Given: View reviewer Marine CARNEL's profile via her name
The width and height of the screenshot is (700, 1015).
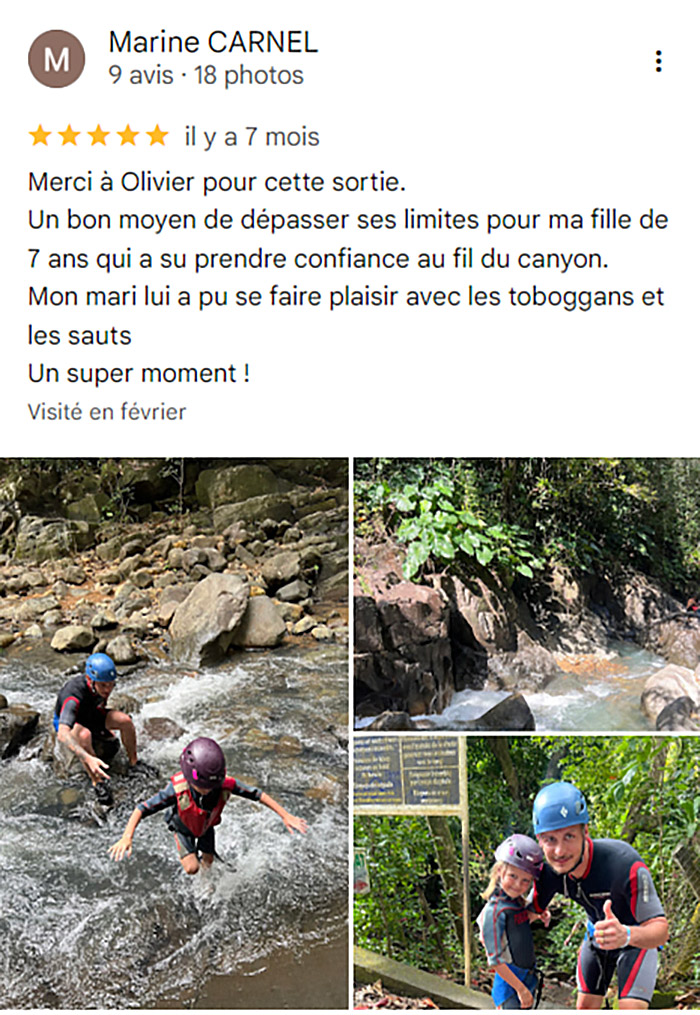Looking at the screenshot, I should pyautogui.click(x=212, y=42).
